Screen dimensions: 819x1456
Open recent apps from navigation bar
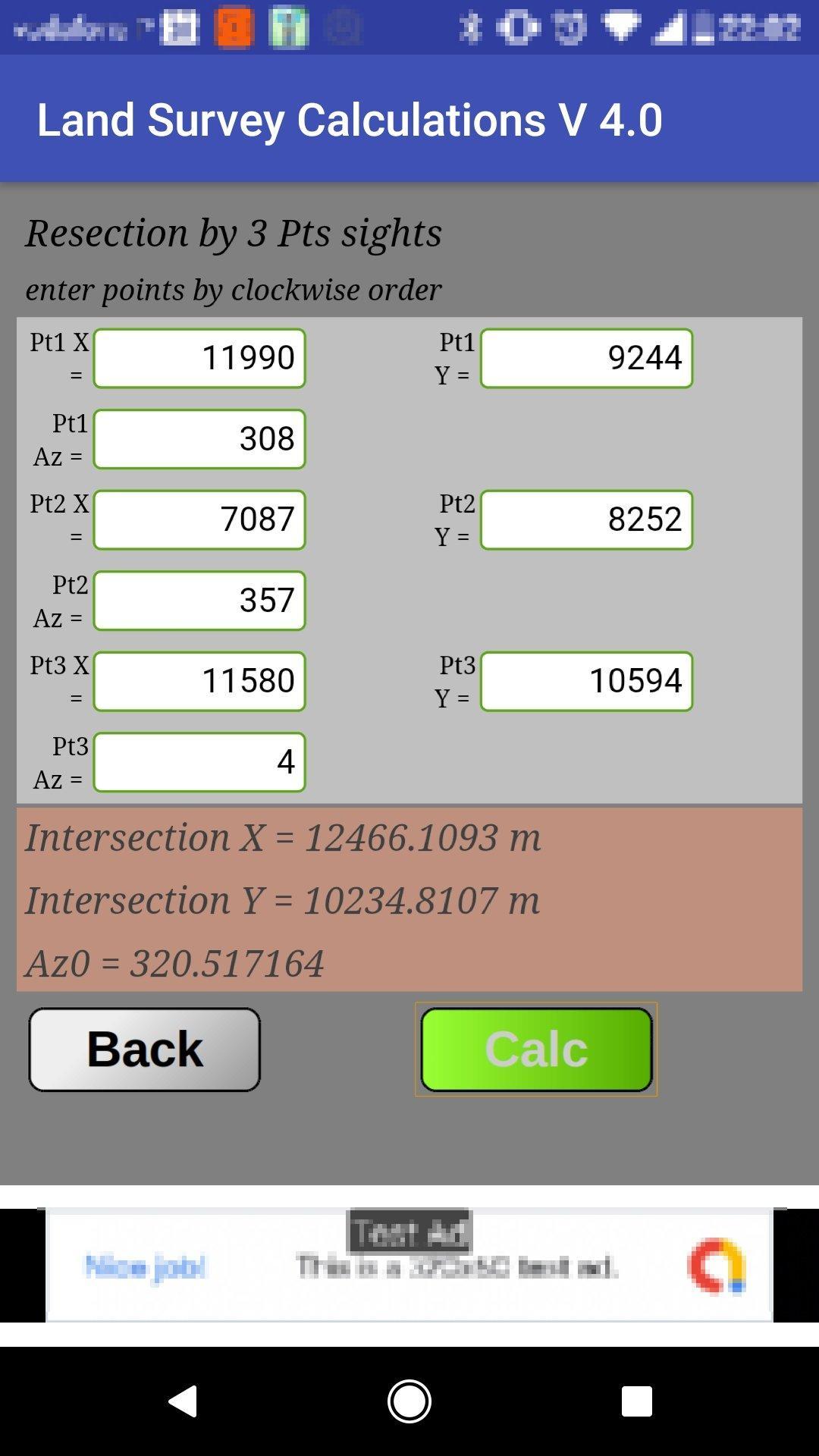tap(637, 1401)
